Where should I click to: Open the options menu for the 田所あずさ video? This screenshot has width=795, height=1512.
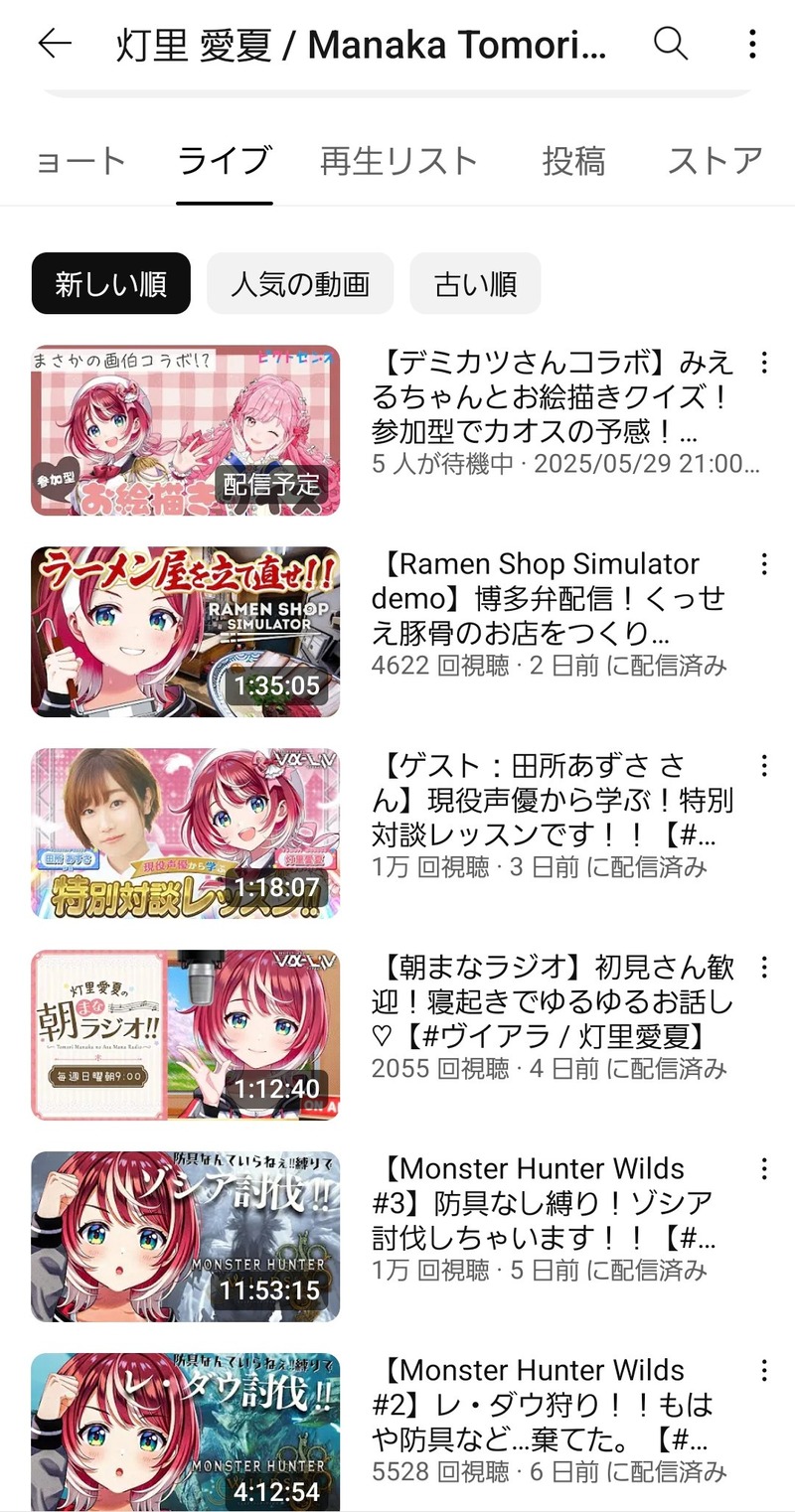[764, 766]
